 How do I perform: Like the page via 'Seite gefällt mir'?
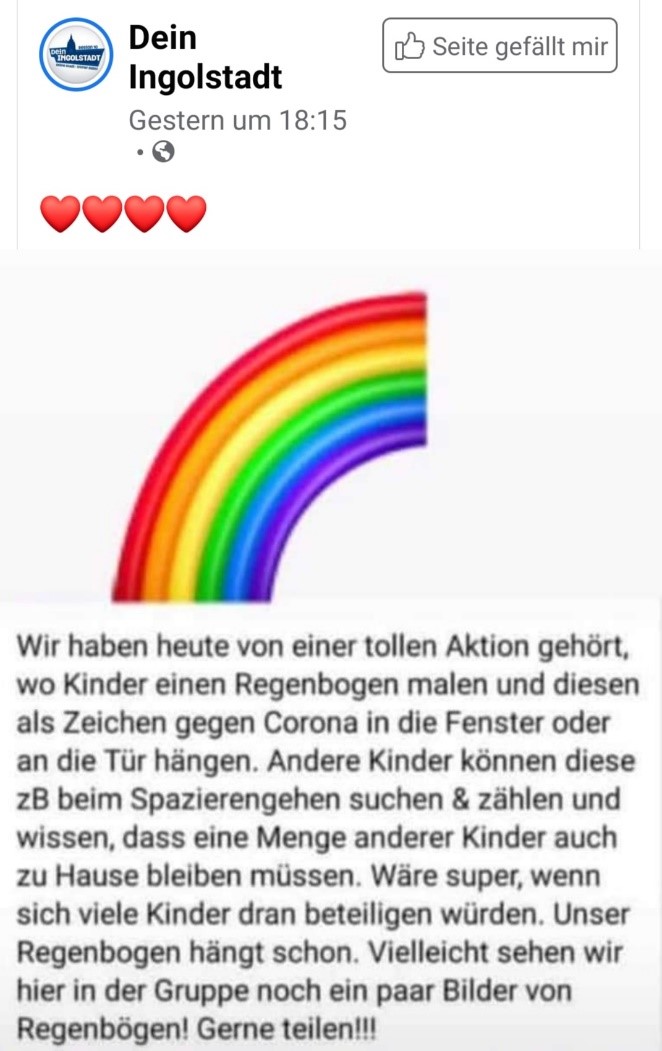point(500,46)
